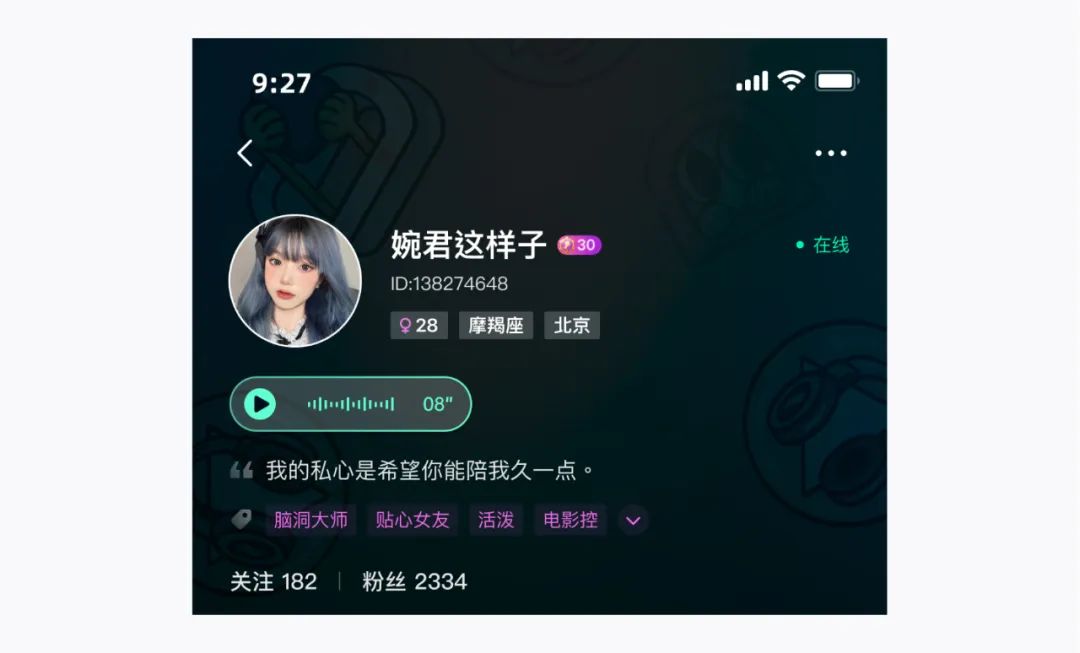Image resolution: width=1080 pixels, height=653 pixels.
Task: View 婉君这样子's avatar photo
Action: [x=295, y=281]
